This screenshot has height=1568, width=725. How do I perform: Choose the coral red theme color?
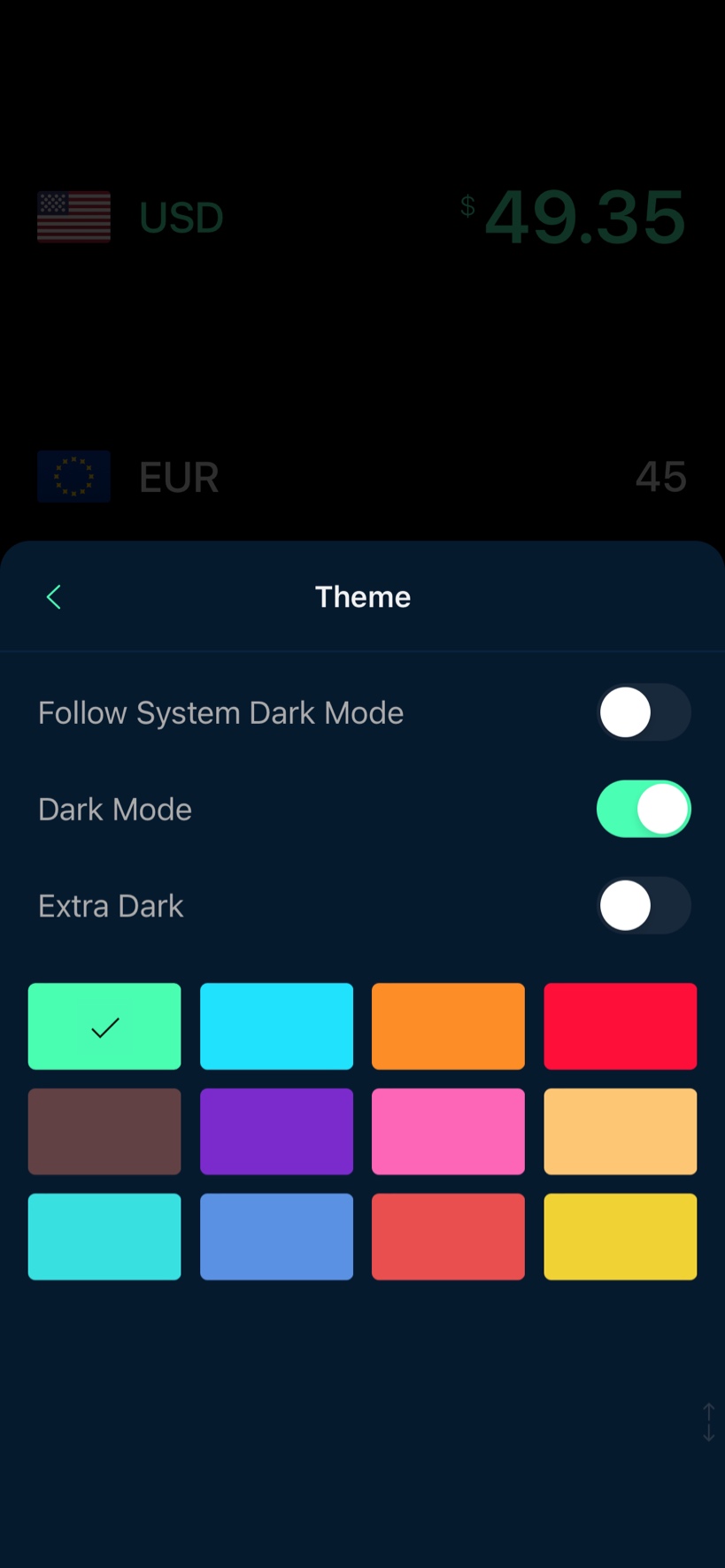point(448,1237)
